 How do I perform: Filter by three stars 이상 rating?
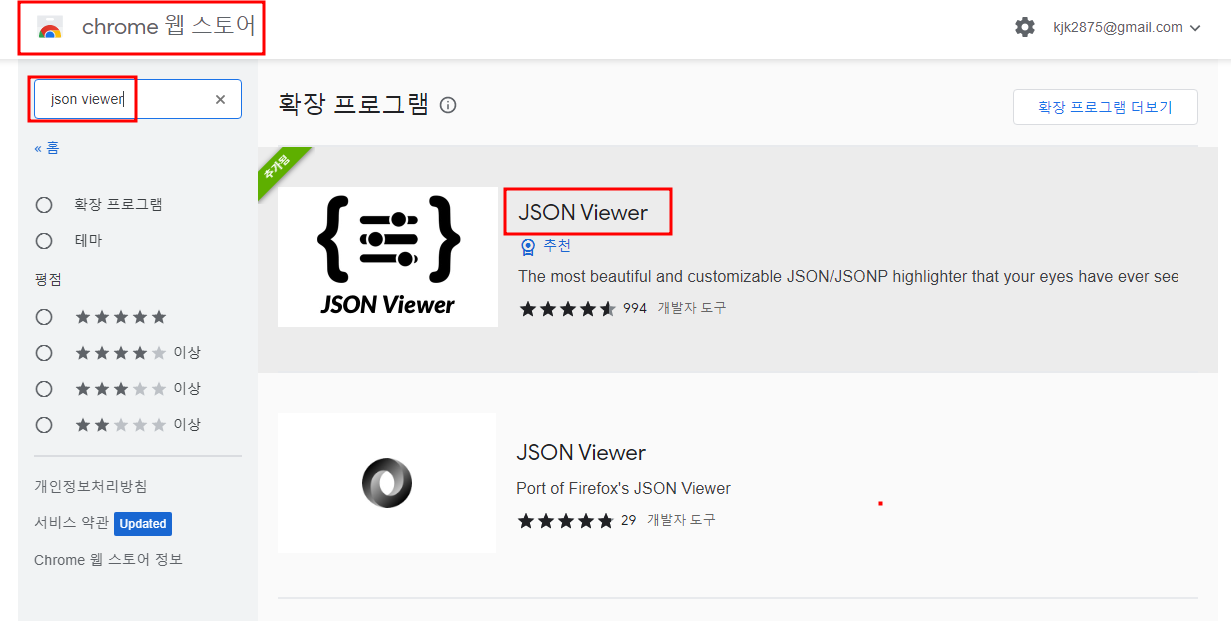44,389
